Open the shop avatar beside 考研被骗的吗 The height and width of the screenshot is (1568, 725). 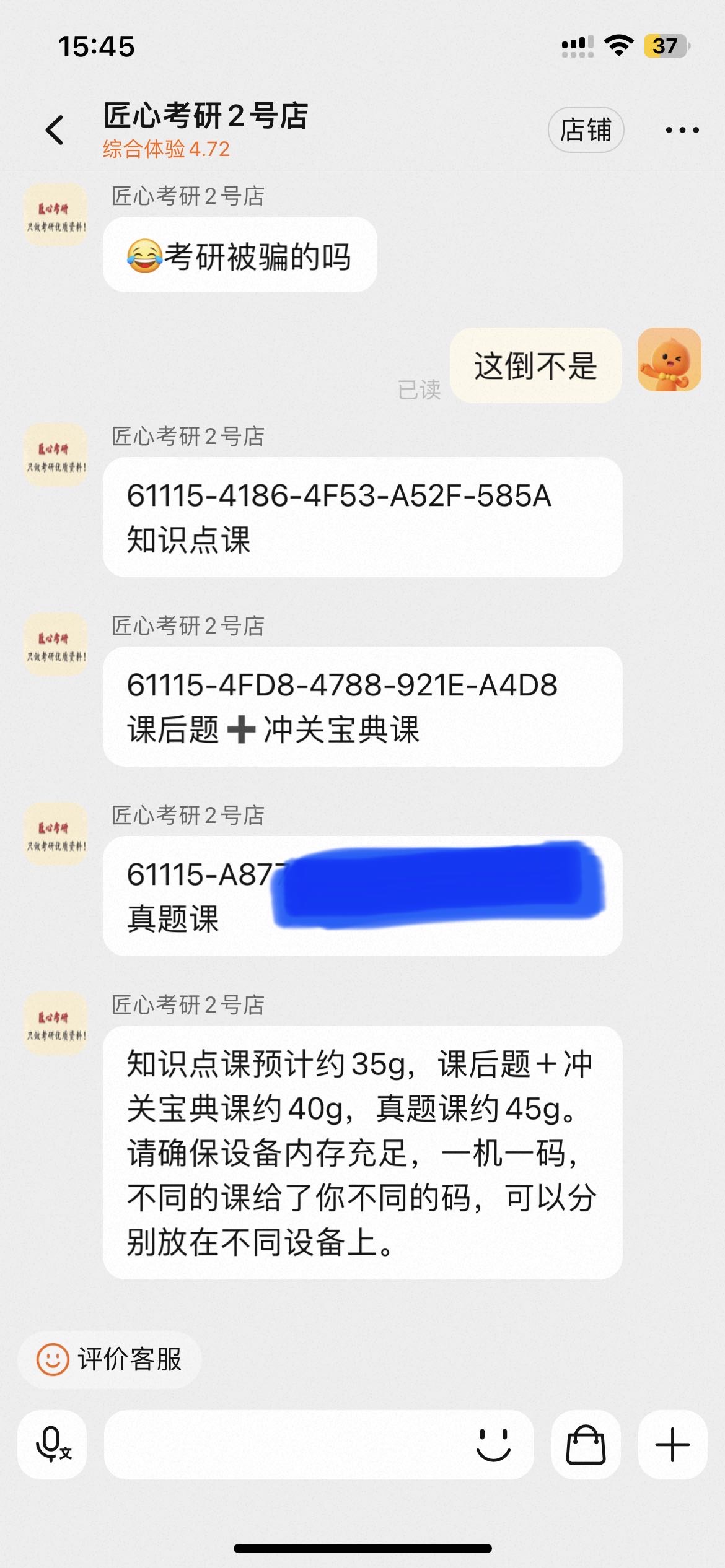click(55, 214)
